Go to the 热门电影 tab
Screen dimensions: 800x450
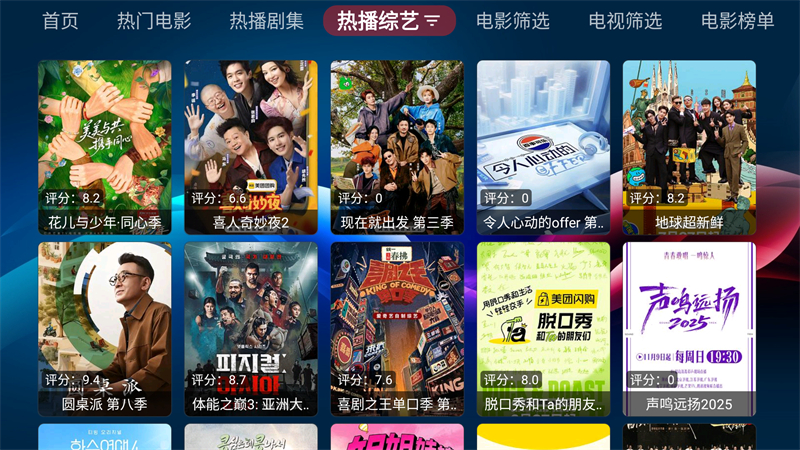153,21
